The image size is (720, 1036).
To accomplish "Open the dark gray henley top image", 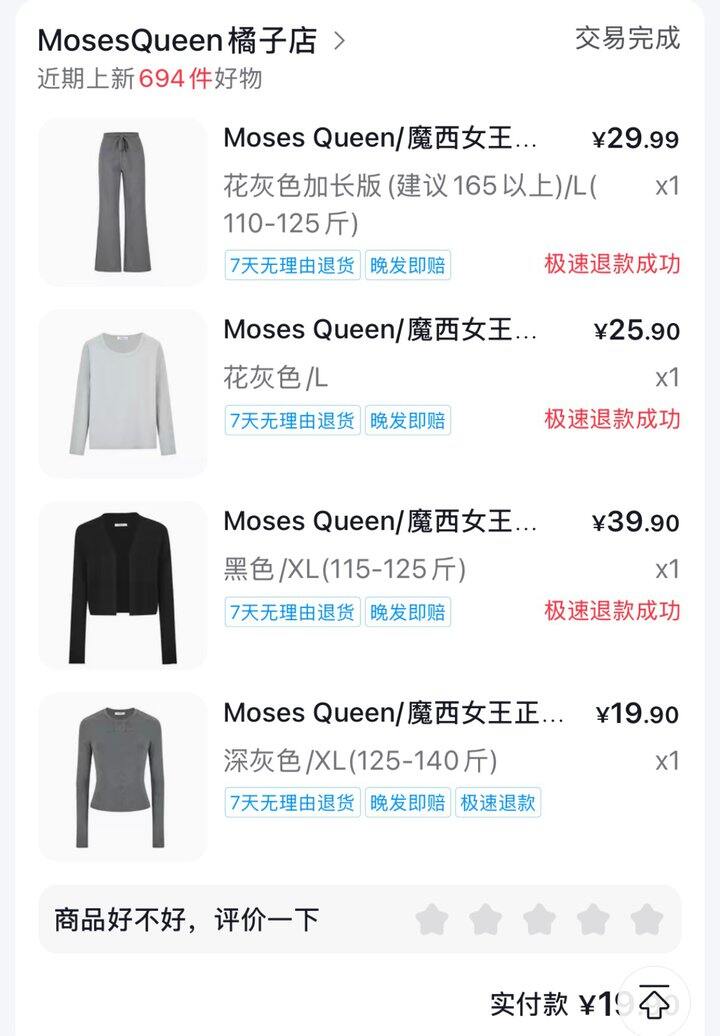I will click(122, 776).
